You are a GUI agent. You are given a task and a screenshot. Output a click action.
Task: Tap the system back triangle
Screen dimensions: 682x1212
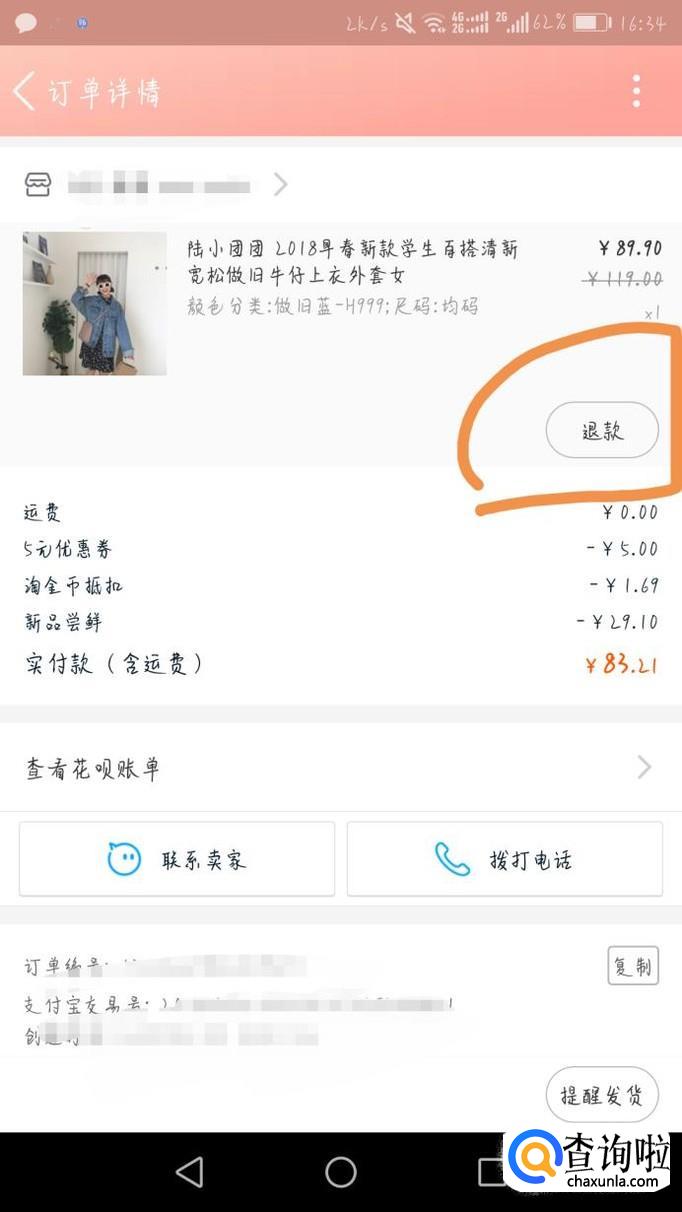tap(189, 1171)
